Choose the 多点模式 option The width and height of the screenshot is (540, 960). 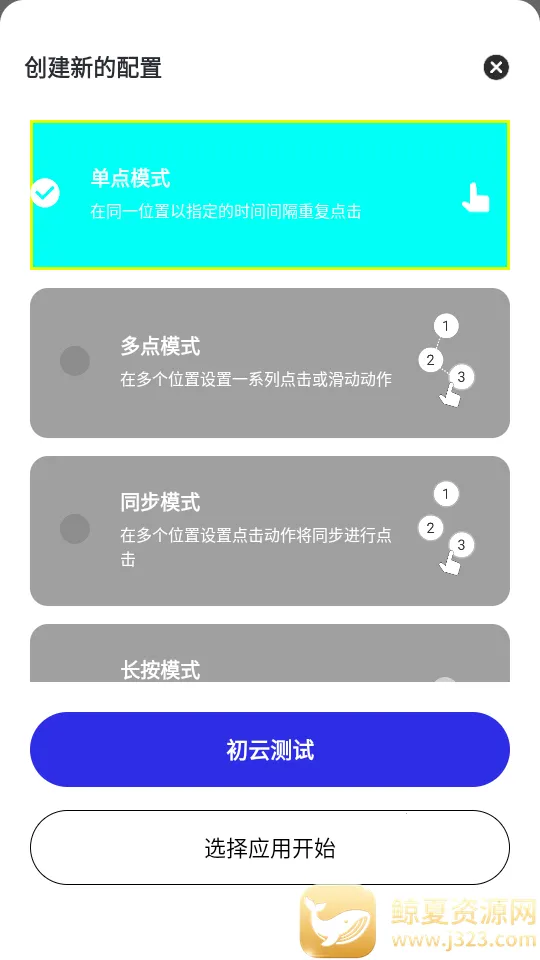tap(270, 363)
